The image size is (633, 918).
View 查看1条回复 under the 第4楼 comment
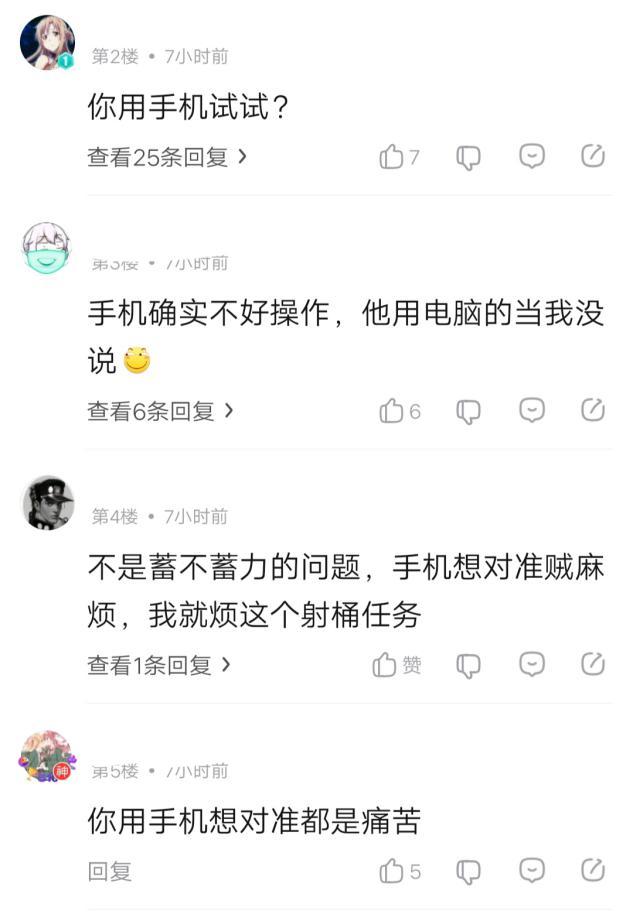click(158, 665)
